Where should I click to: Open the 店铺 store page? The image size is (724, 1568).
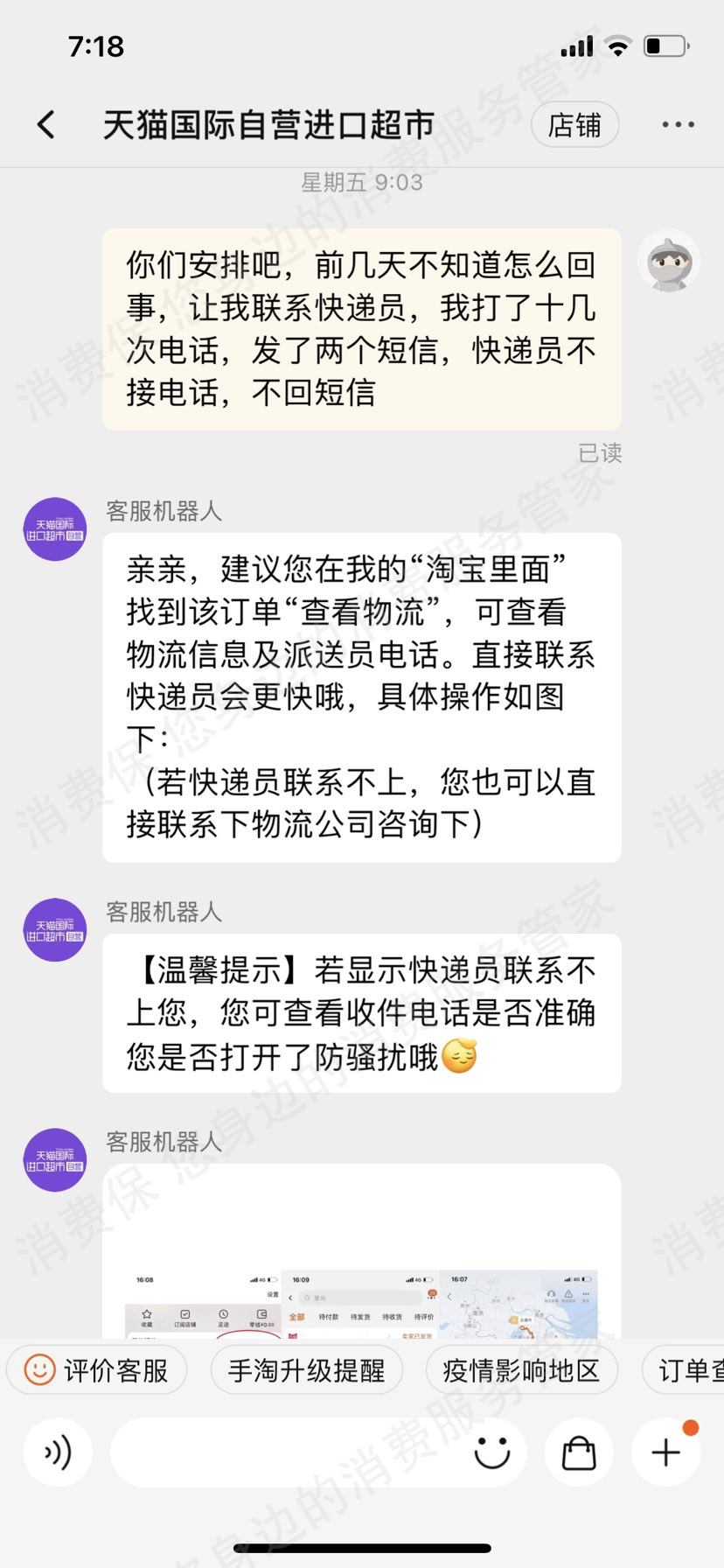click(574, 125)
